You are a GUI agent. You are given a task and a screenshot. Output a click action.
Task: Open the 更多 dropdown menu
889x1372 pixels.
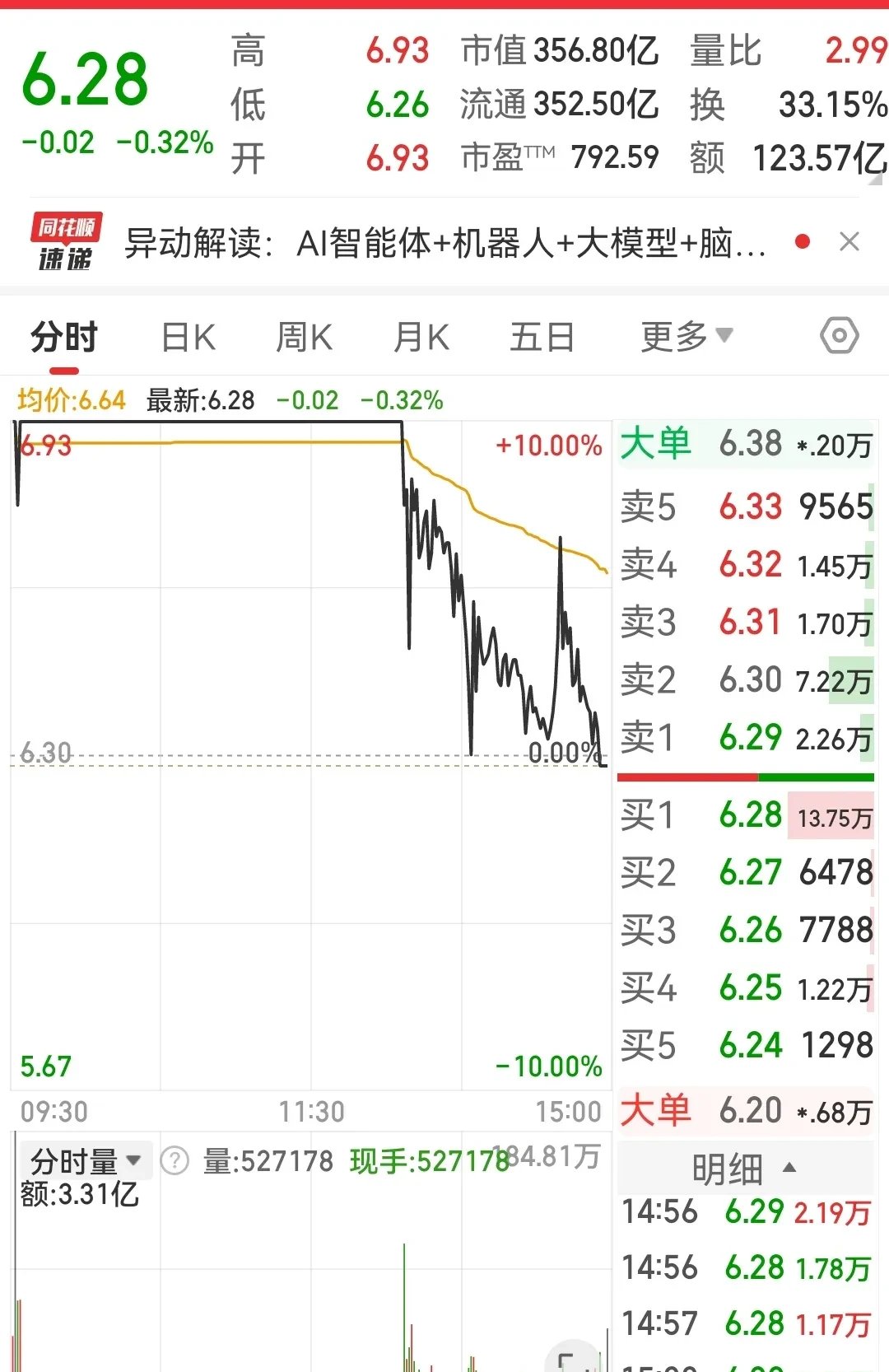click(683, 335)
